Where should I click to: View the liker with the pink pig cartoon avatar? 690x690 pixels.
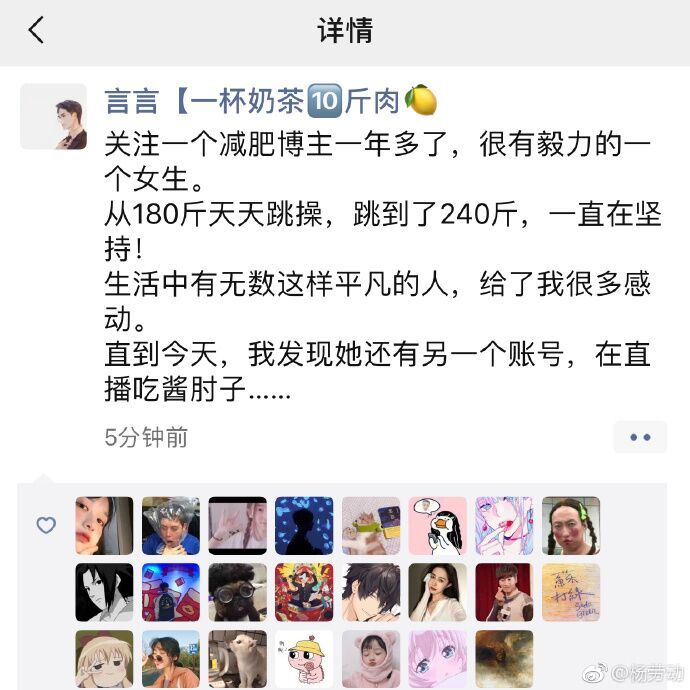[x=304, y=658]
